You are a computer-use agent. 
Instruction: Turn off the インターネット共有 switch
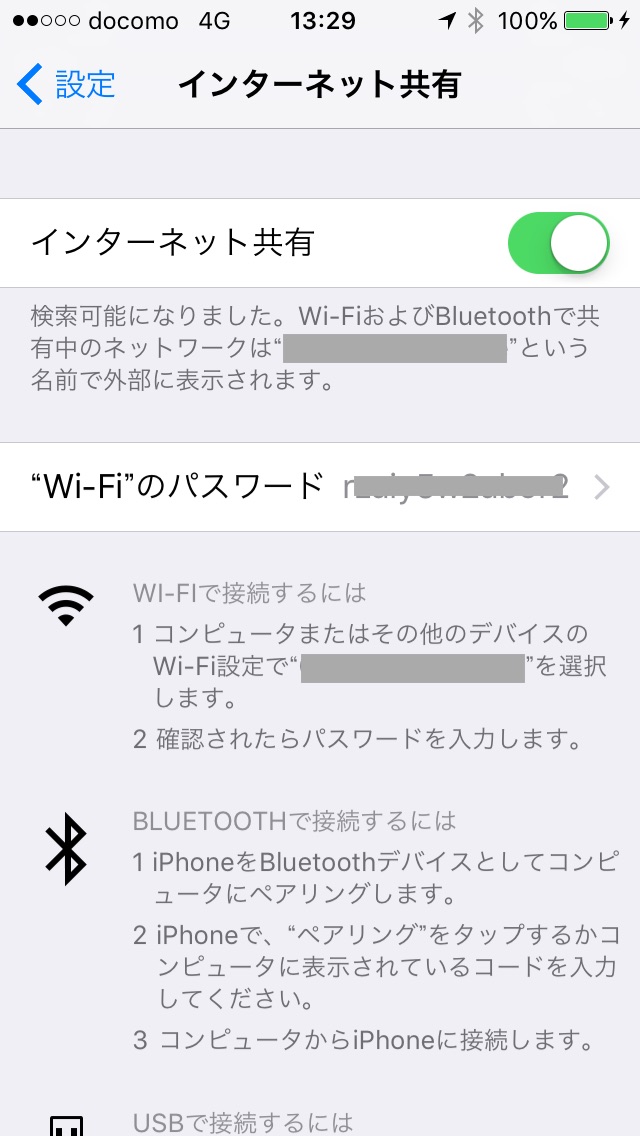point(558,243)
